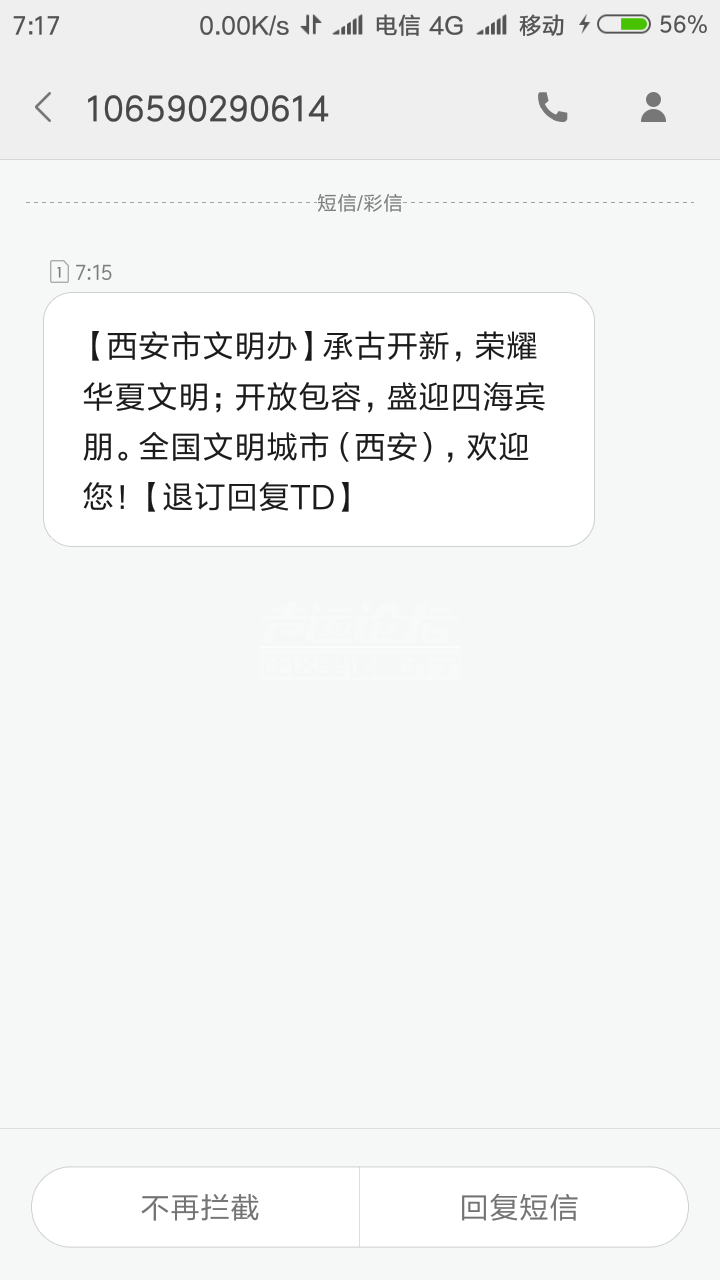Tap the data transfer arrows icon
The height and width of the screenshot is (1280, 720).
pyautogui.click(x=310, y=25)
